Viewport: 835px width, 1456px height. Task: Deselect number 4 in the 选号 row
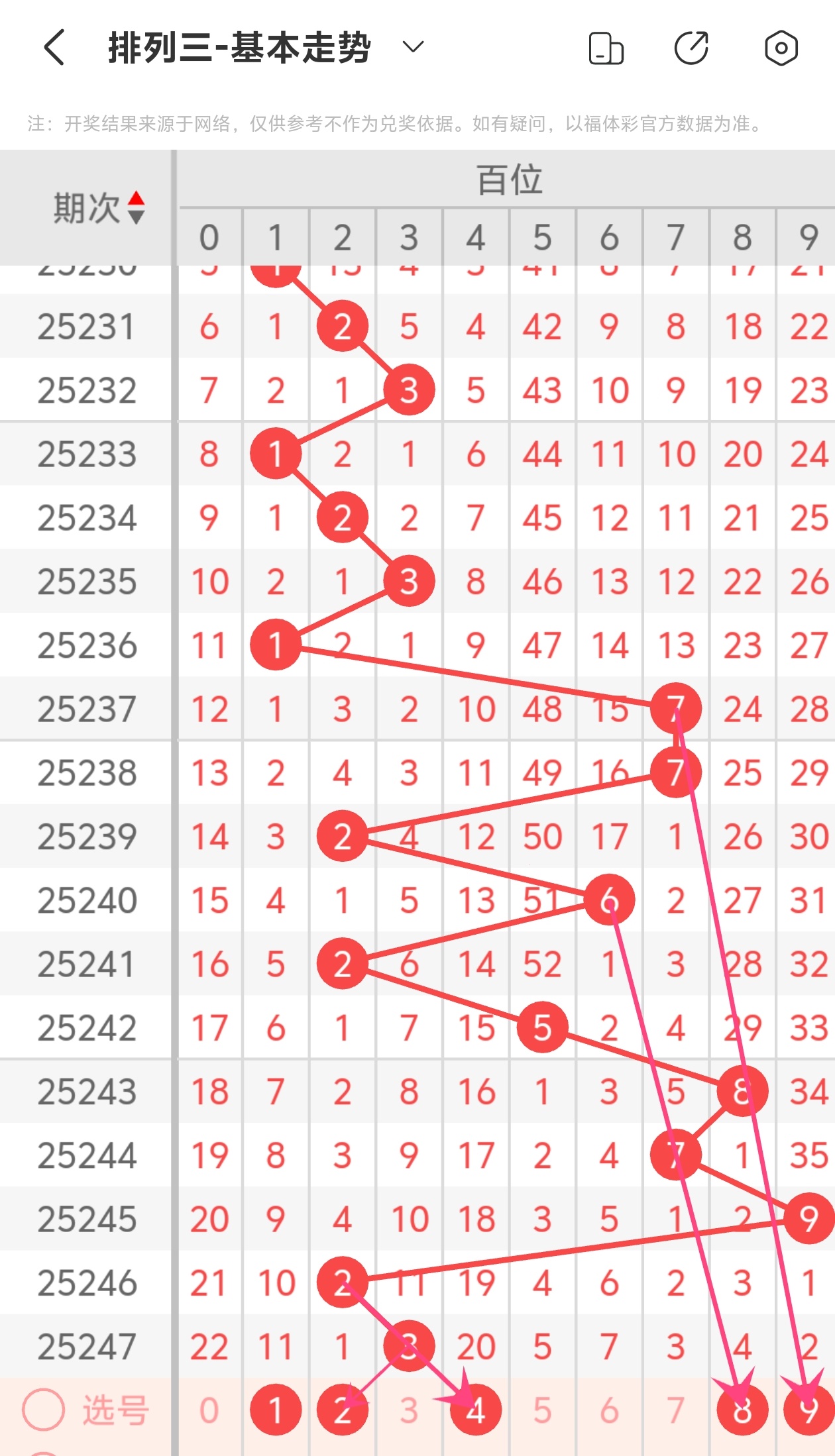(475, 1410)
